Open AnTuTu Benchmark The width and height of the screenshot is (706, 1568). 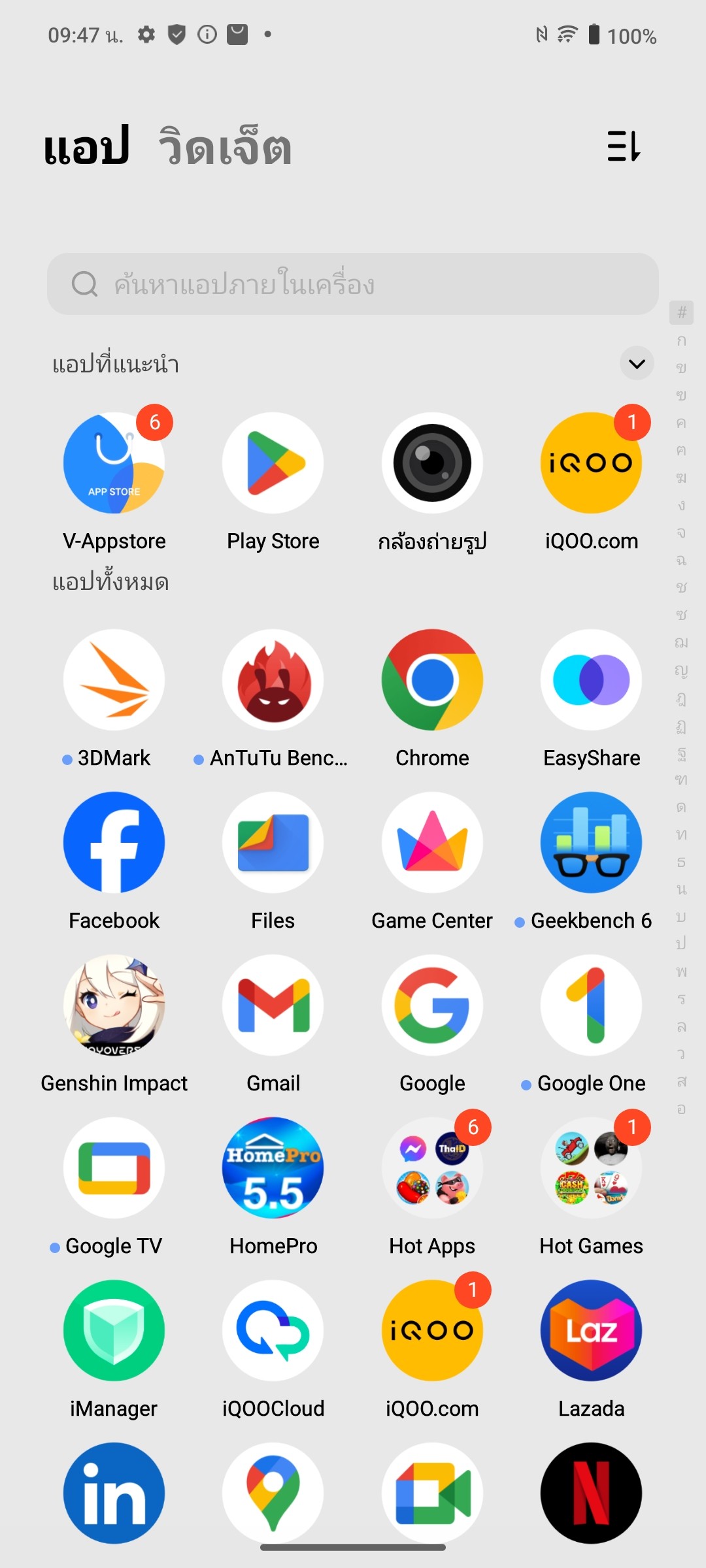click(273, 680)
